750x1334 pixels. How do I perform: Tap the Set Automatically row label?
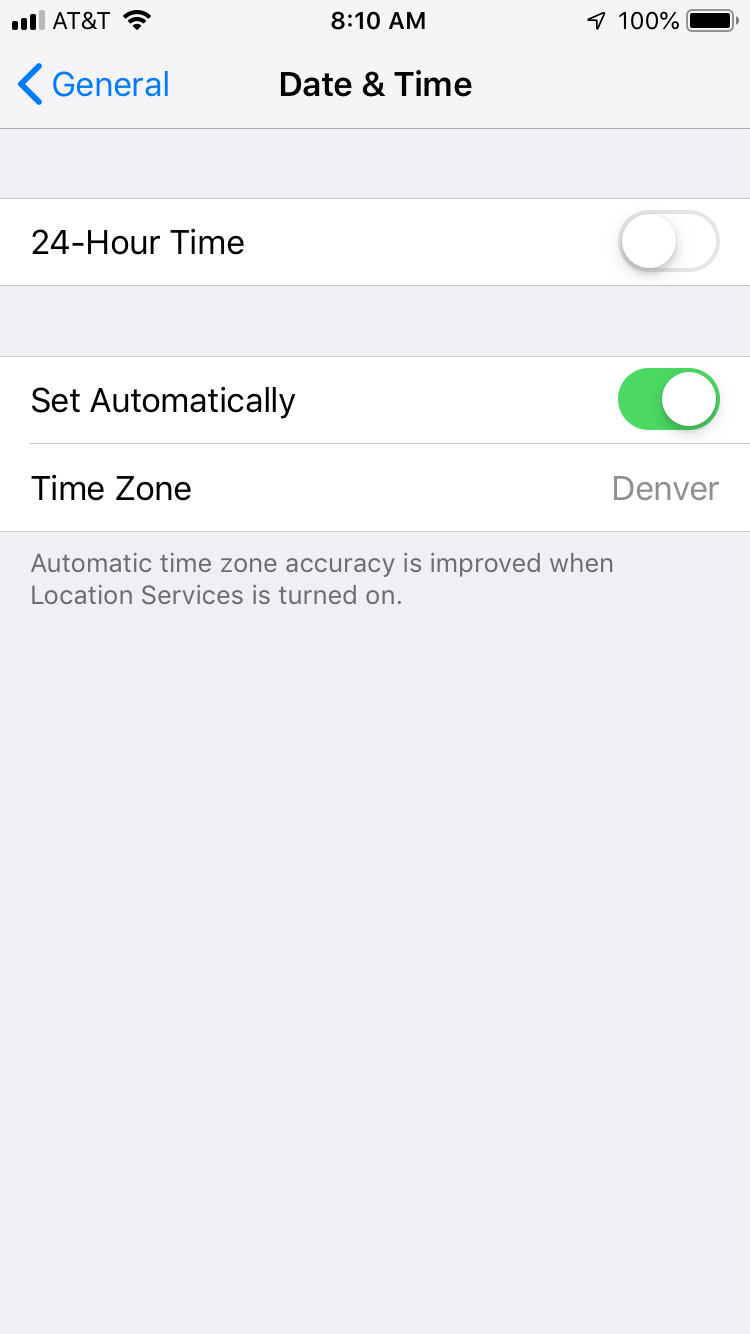163,400
